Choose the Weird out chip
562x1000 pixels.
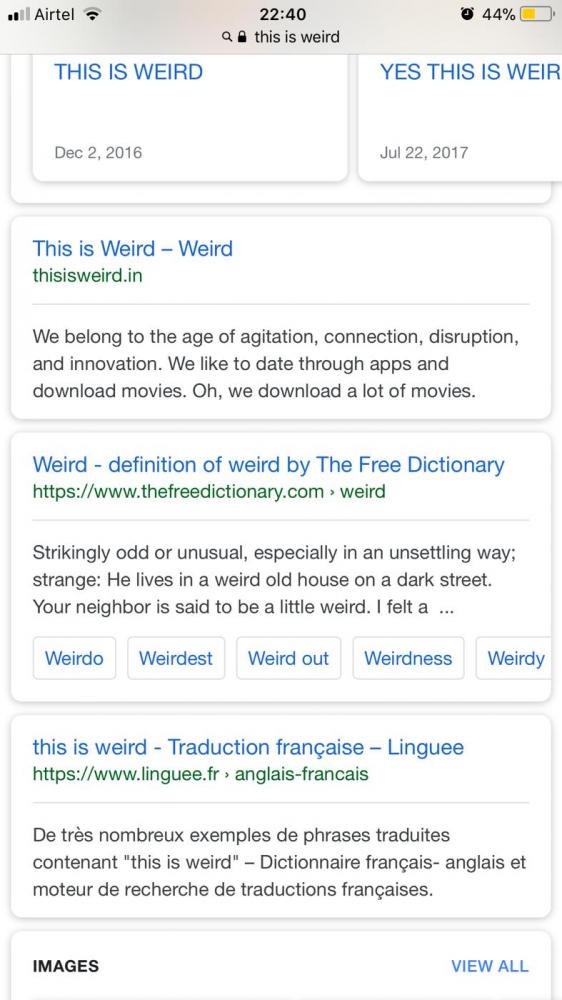(288, 658)
